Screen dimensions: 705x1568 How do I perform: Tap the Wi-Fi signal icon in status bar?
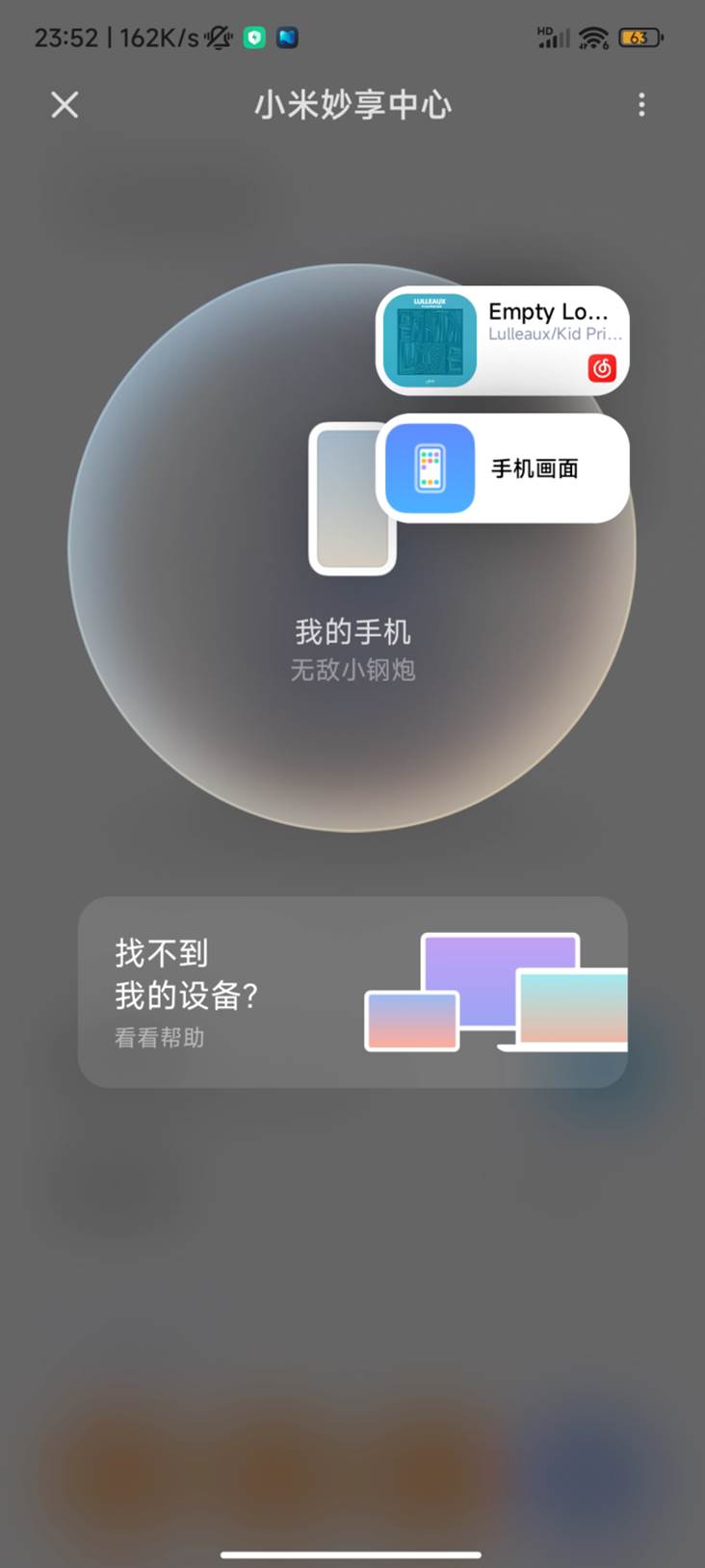593,37
